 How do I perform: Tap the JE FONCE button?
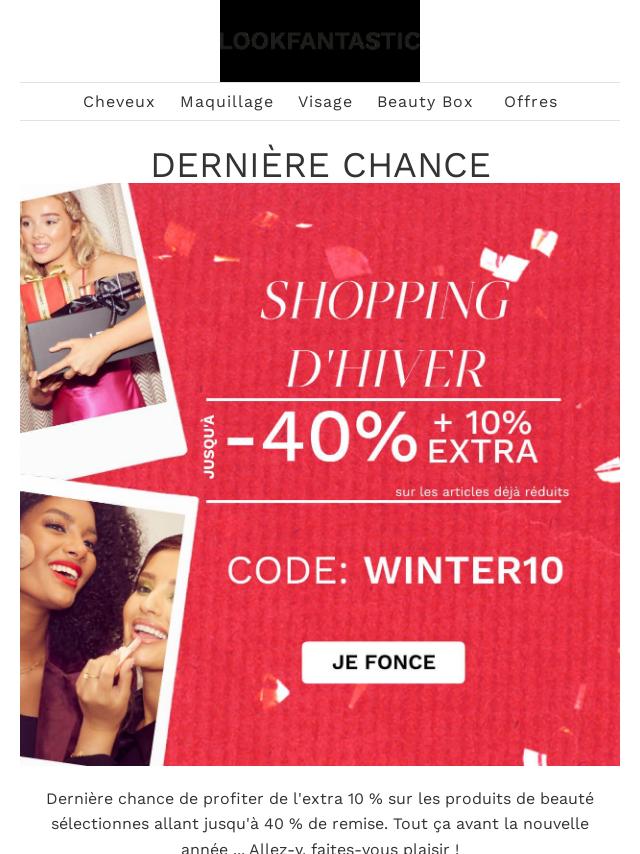pyautogui.click(x=383, y=662)
